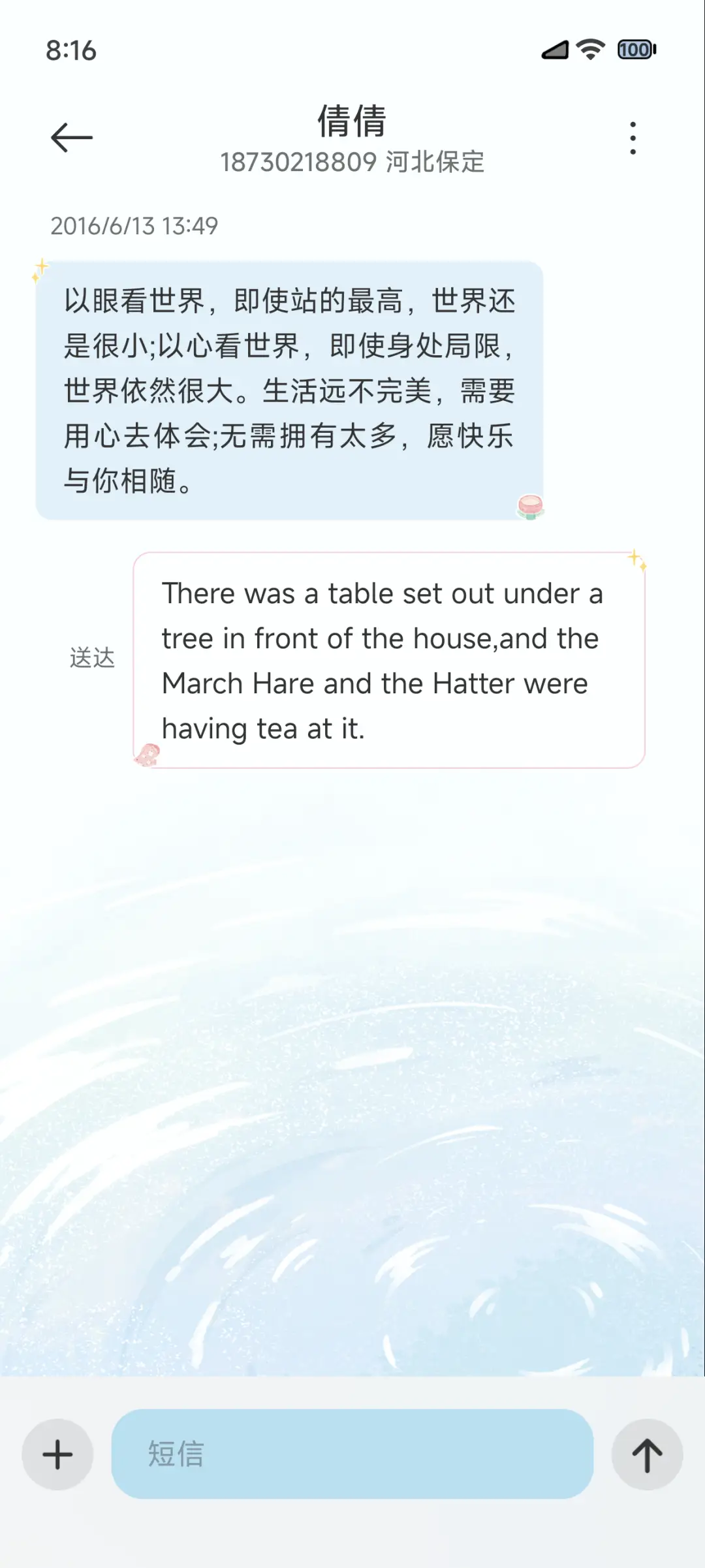The image size is (705, 1568).
Task: Tap the location text 河北保定
Action: pos(435,162)
